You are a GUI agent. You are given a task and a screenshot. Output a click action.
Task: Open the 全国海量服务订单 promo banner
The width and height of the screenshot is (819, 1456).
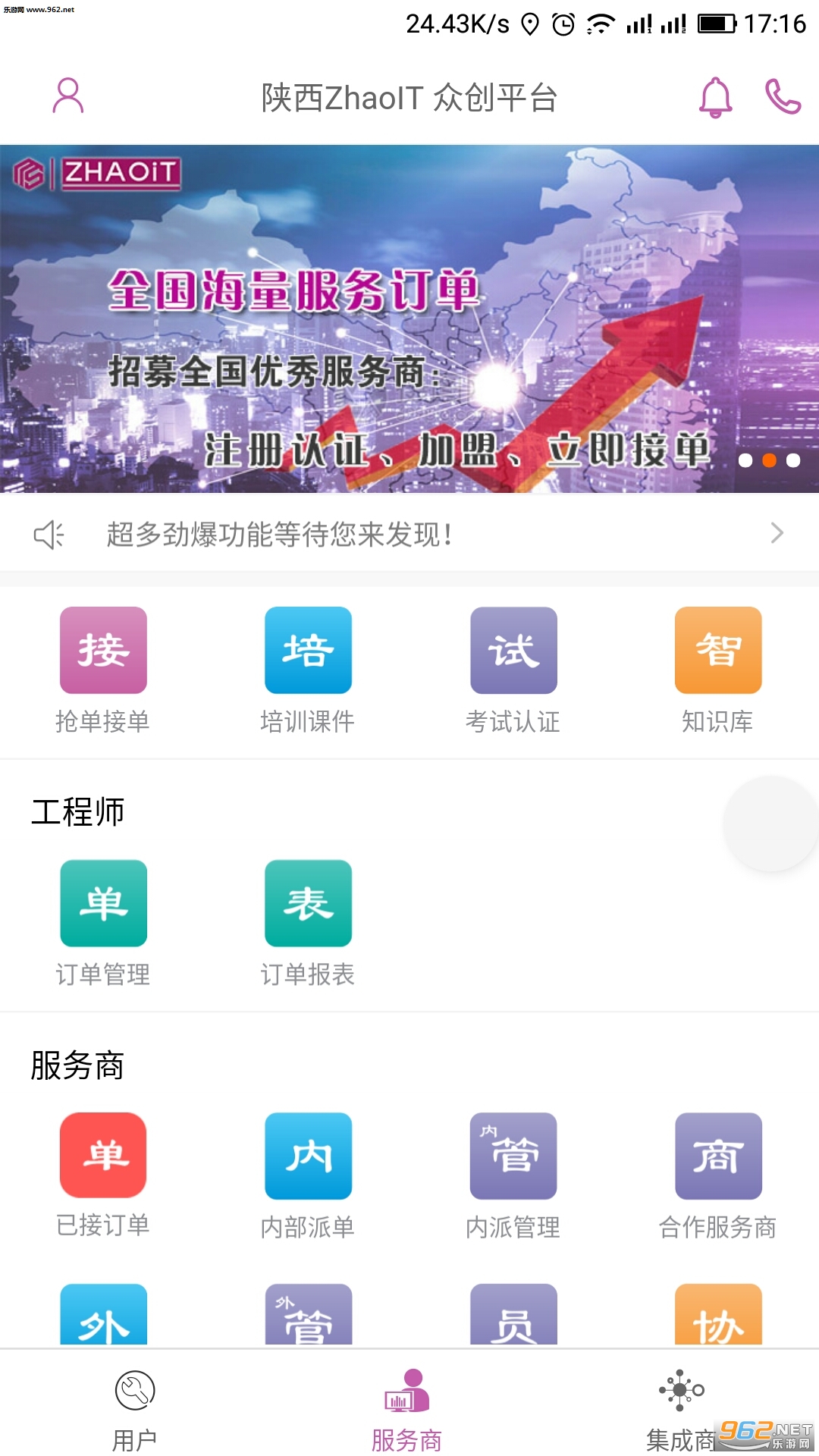coord(409,318)
